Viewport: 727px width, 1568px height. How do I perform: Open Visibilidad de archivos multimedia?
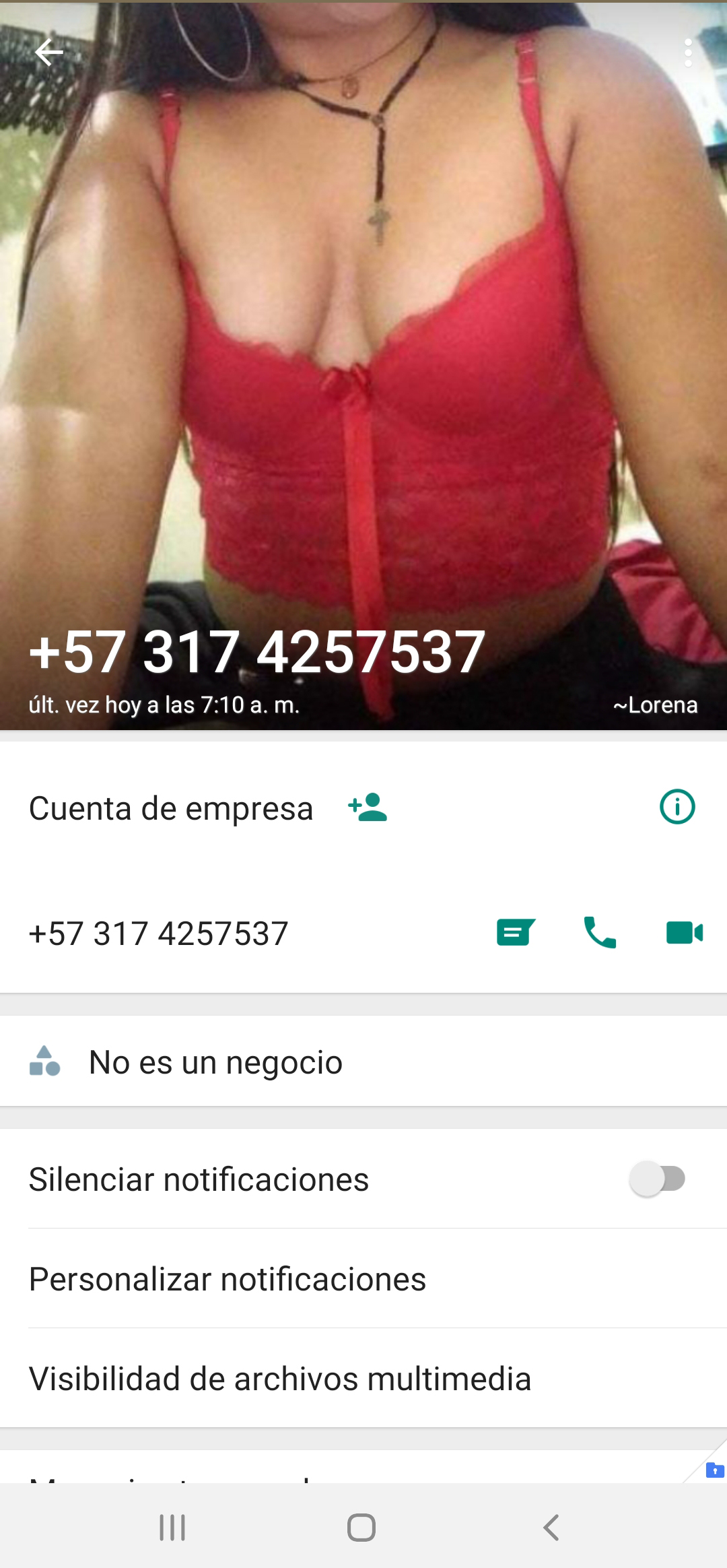coord(280,1379)
